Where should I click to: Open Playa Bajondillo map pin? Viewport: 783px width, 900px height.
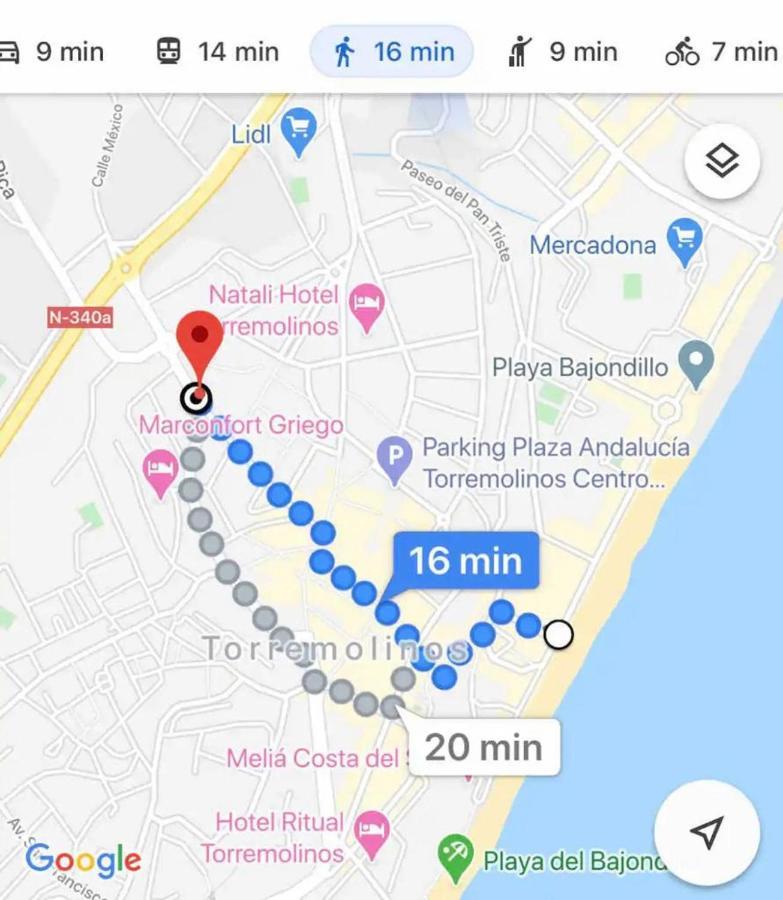(x=696, y=364)
